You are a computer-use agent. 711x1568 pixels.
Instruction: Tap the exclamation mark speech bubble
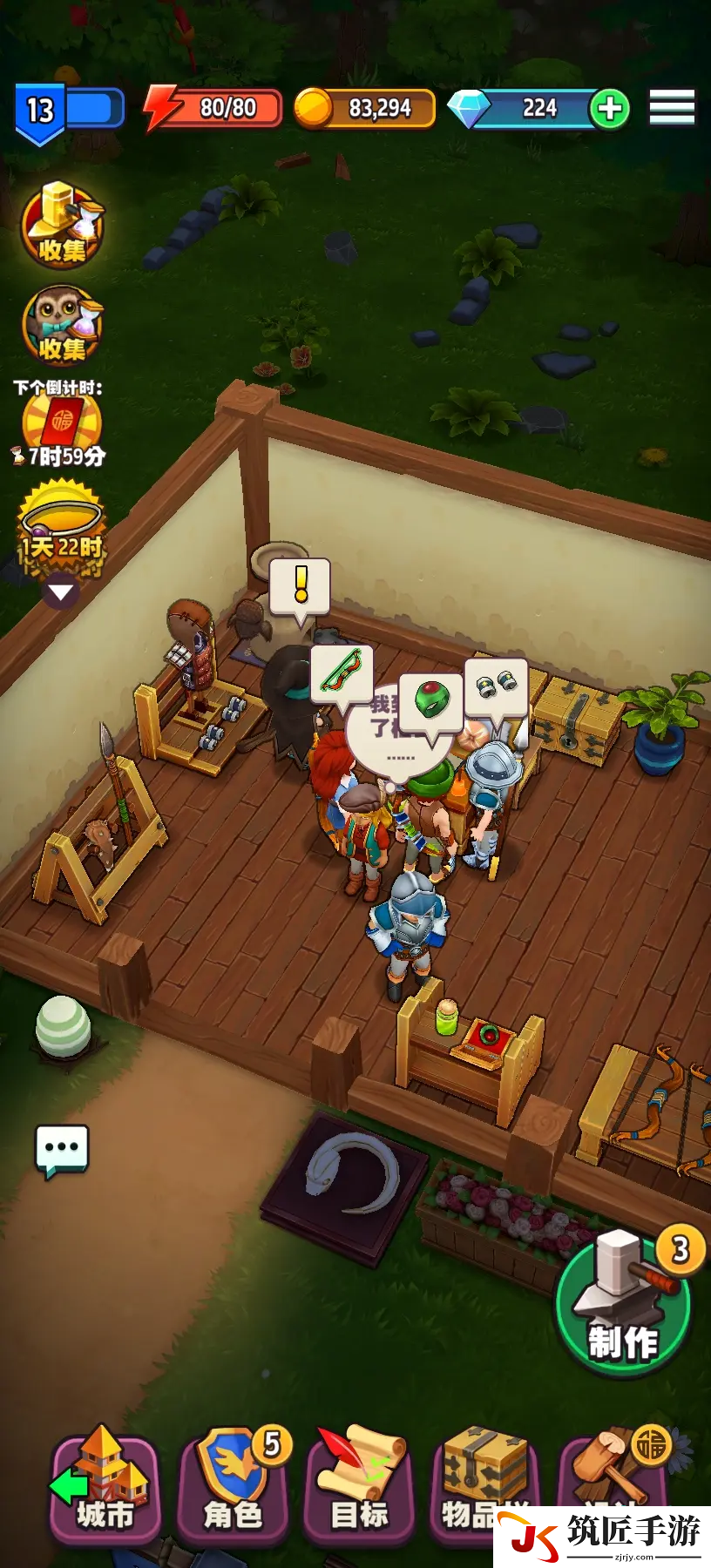pyautogui.click(x=301, y=585)
